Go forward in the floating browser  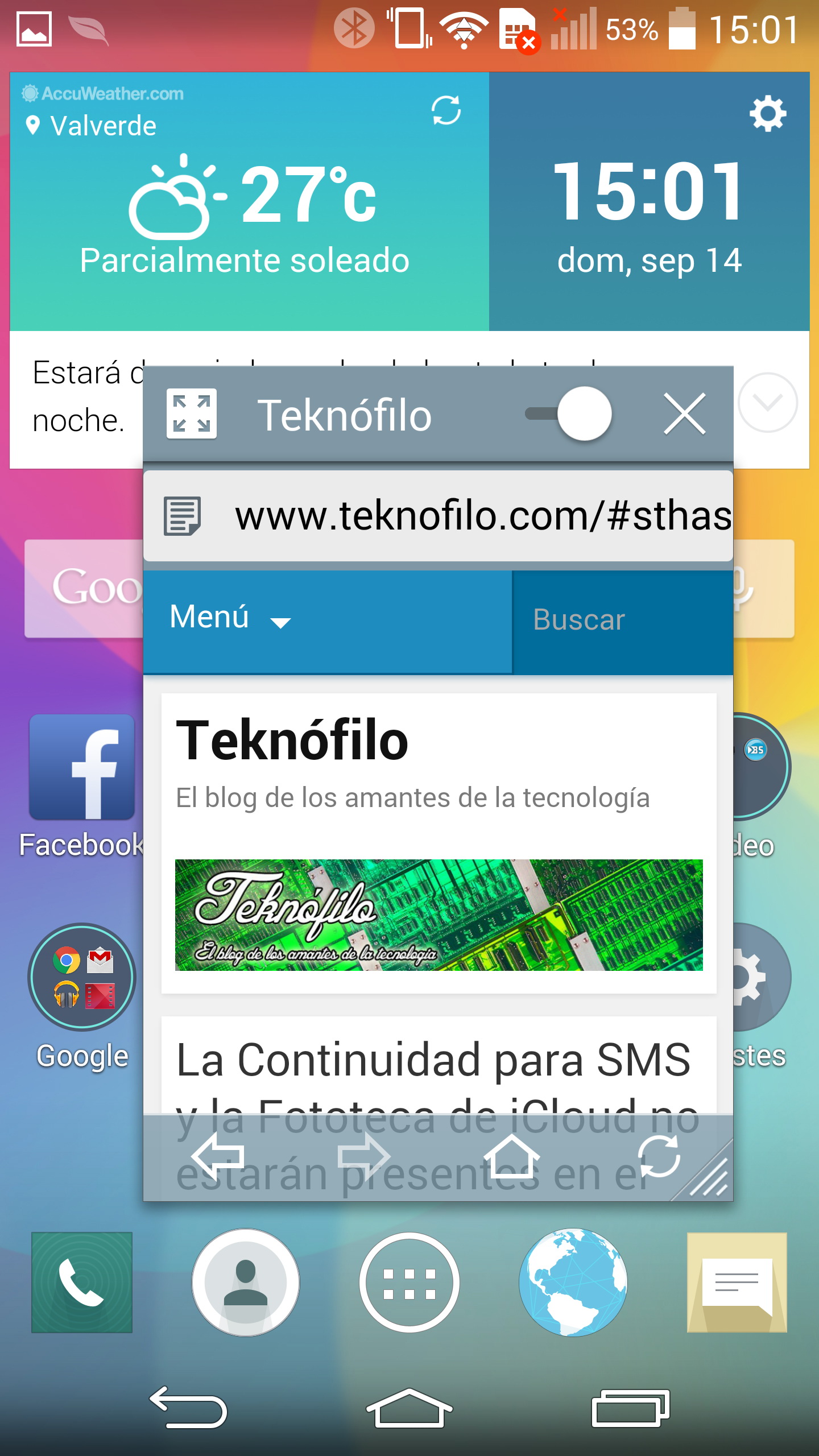tap(363, 1157)
